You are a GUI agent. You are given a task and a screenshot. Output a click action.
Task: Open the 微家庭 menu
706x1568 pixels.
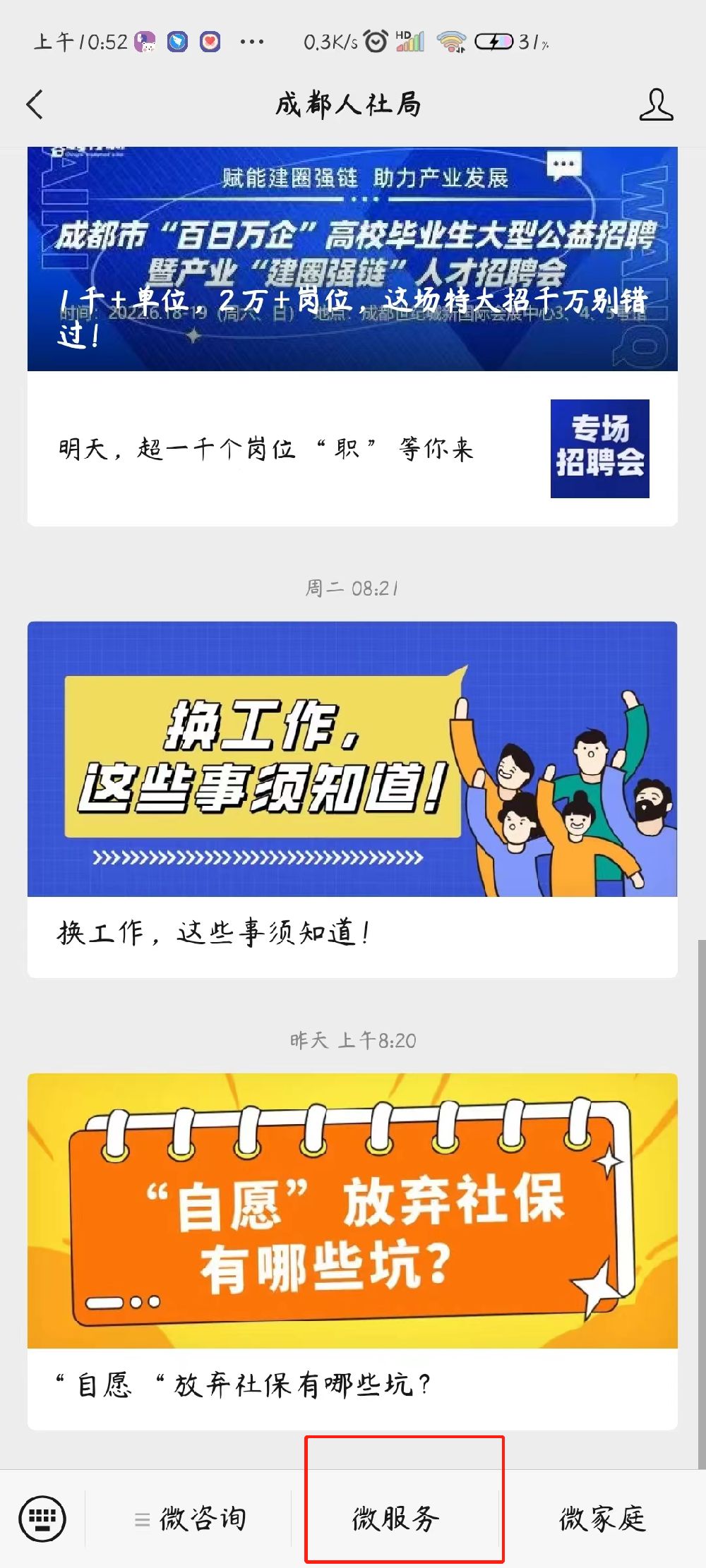point(602,1518)
